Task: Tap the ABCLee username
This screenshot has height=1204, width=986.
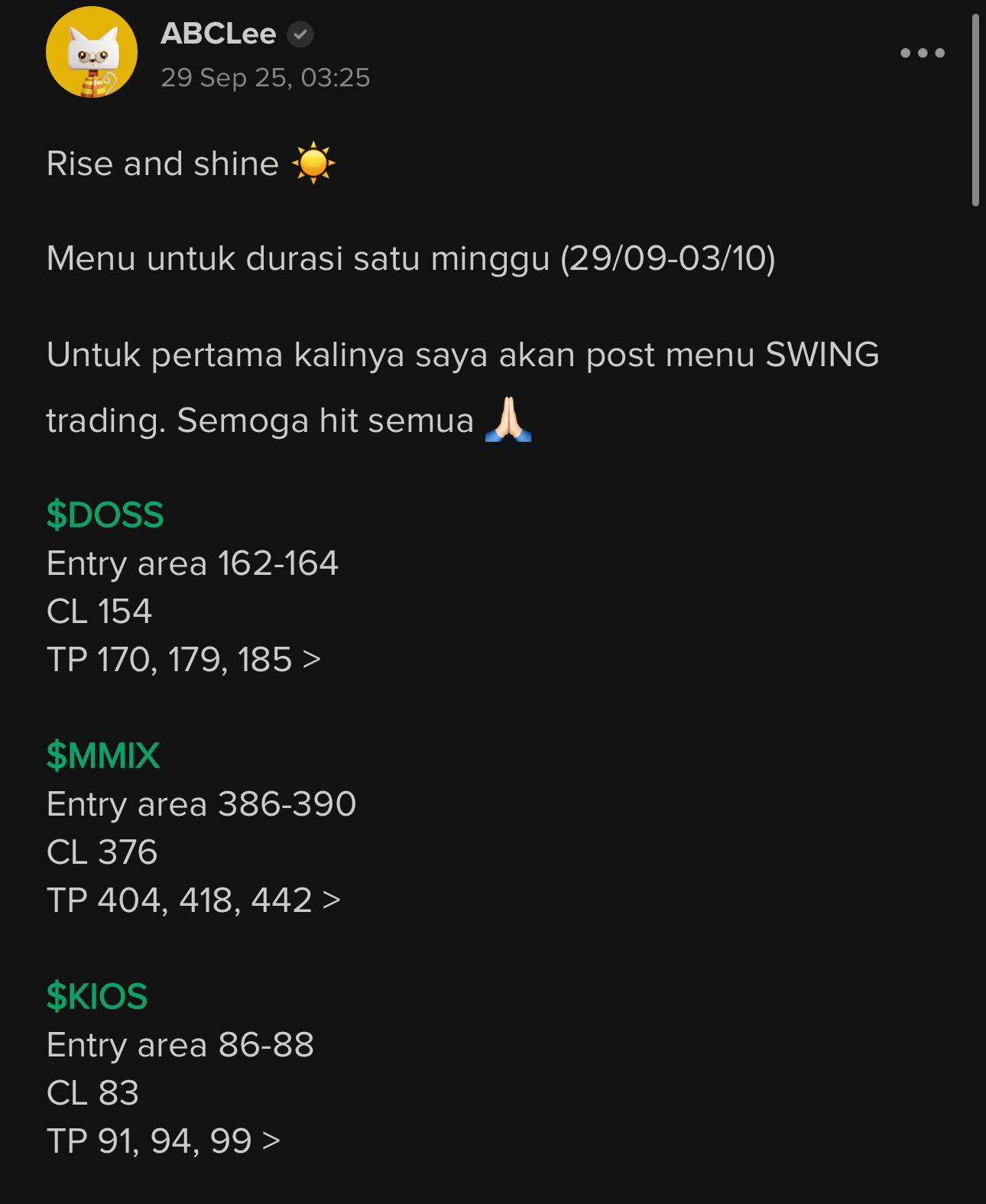Action: 218,34
